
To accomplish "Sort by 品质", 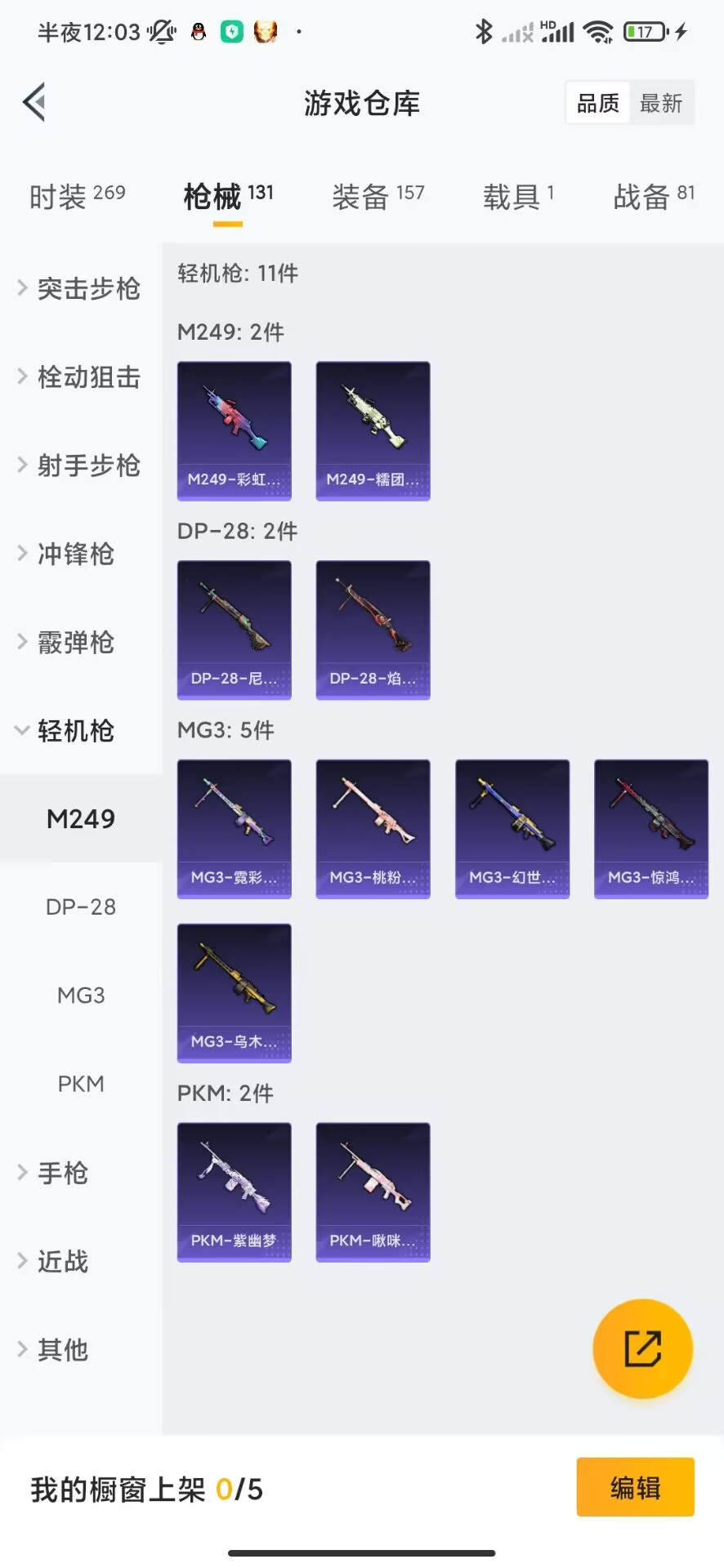I will click(x=598, y=103).
